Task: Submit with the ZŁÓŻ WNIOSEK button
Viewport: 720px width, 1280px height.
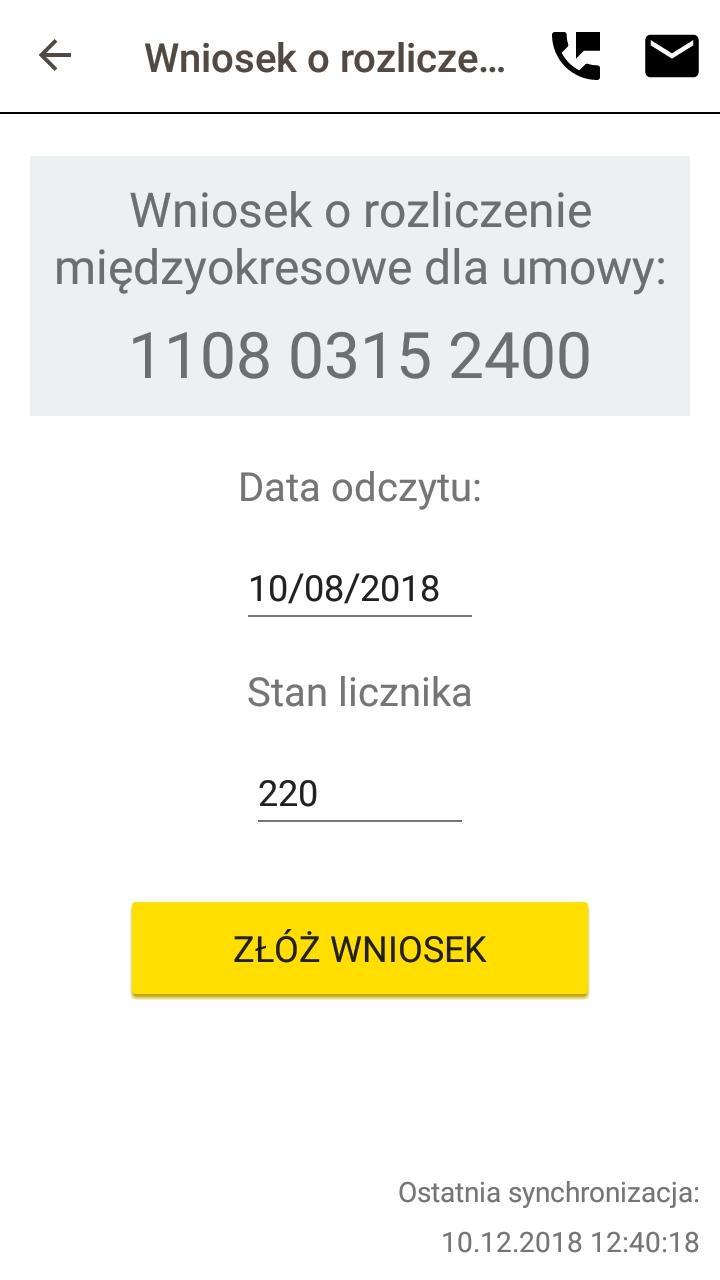Action: pos(360,949)
